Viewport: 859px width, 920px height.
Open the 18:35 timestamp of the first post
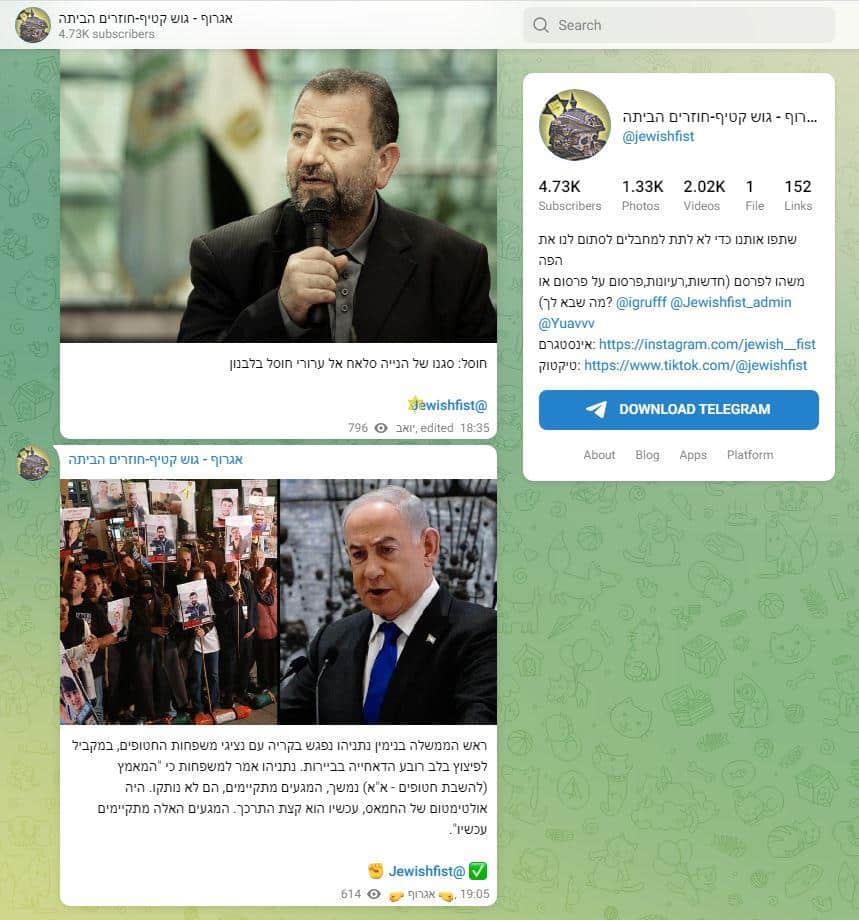[474, 428]
